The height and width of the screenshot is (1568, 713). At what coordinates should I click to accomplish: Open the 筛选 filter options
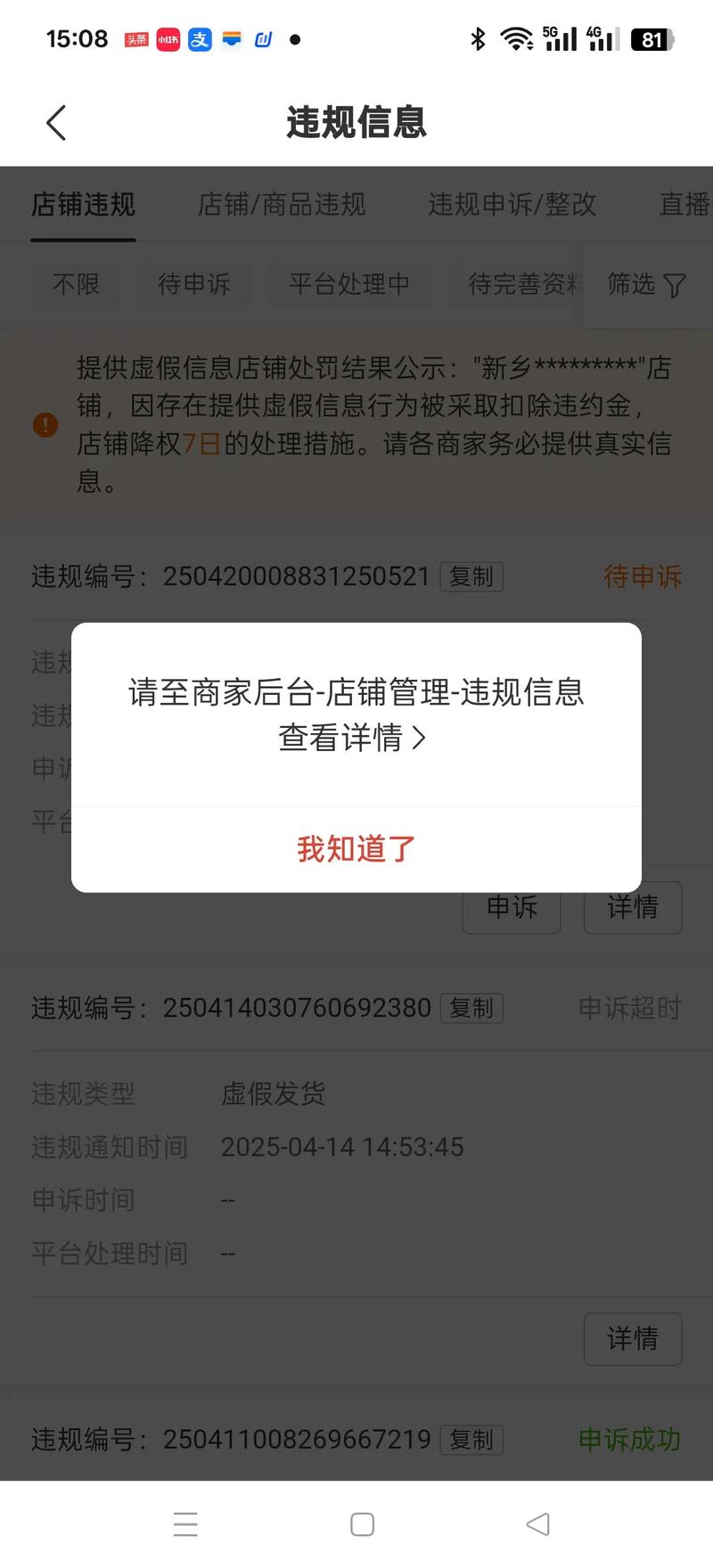[x=646, y=284]
